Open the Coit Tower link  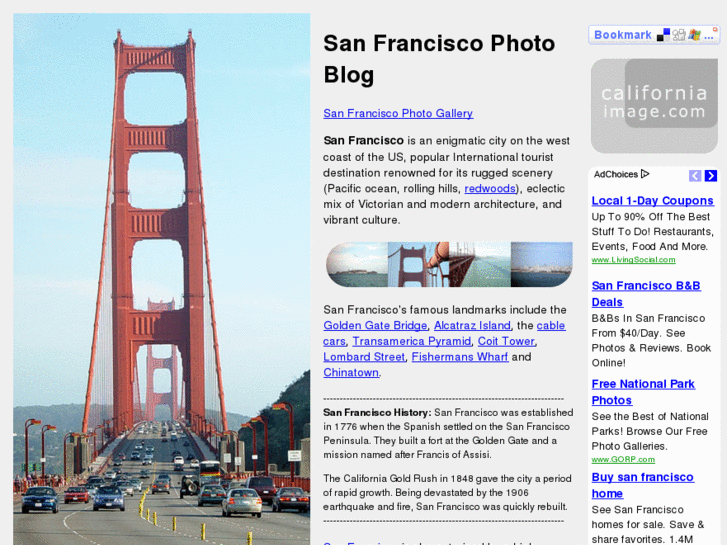tap(506, 342)
